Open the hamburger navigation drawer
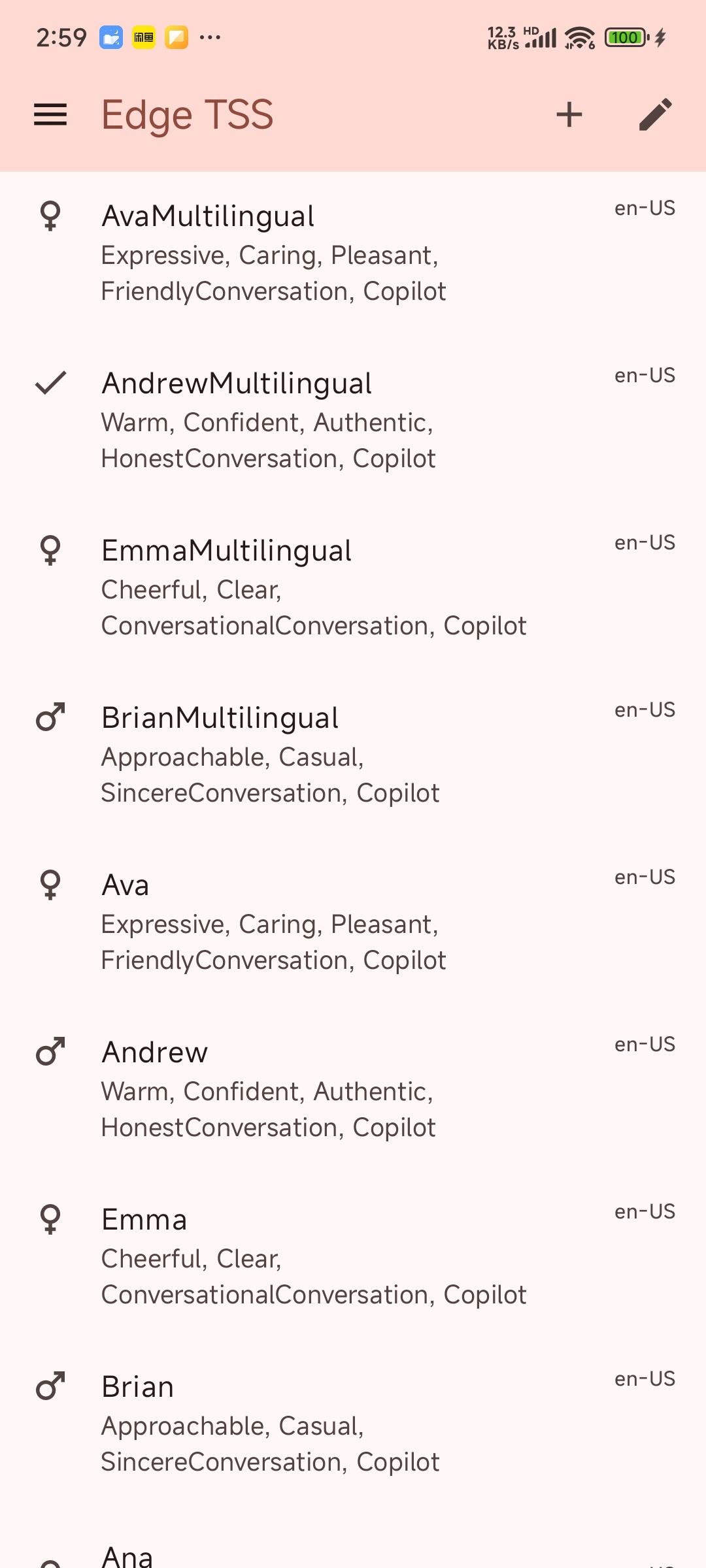706x1568 pixels. (50, 114)
